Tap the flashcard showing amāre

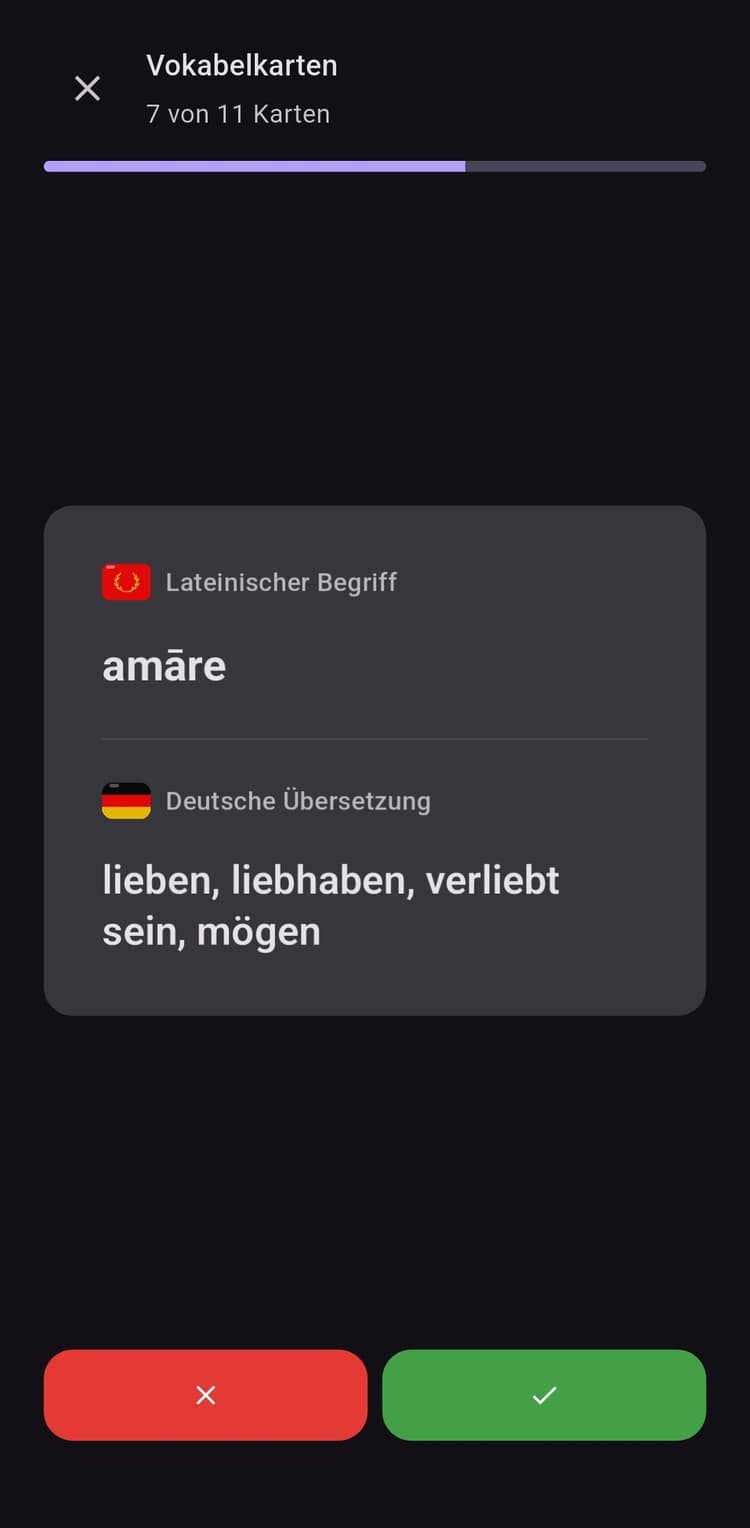click(x=375, y=760)
